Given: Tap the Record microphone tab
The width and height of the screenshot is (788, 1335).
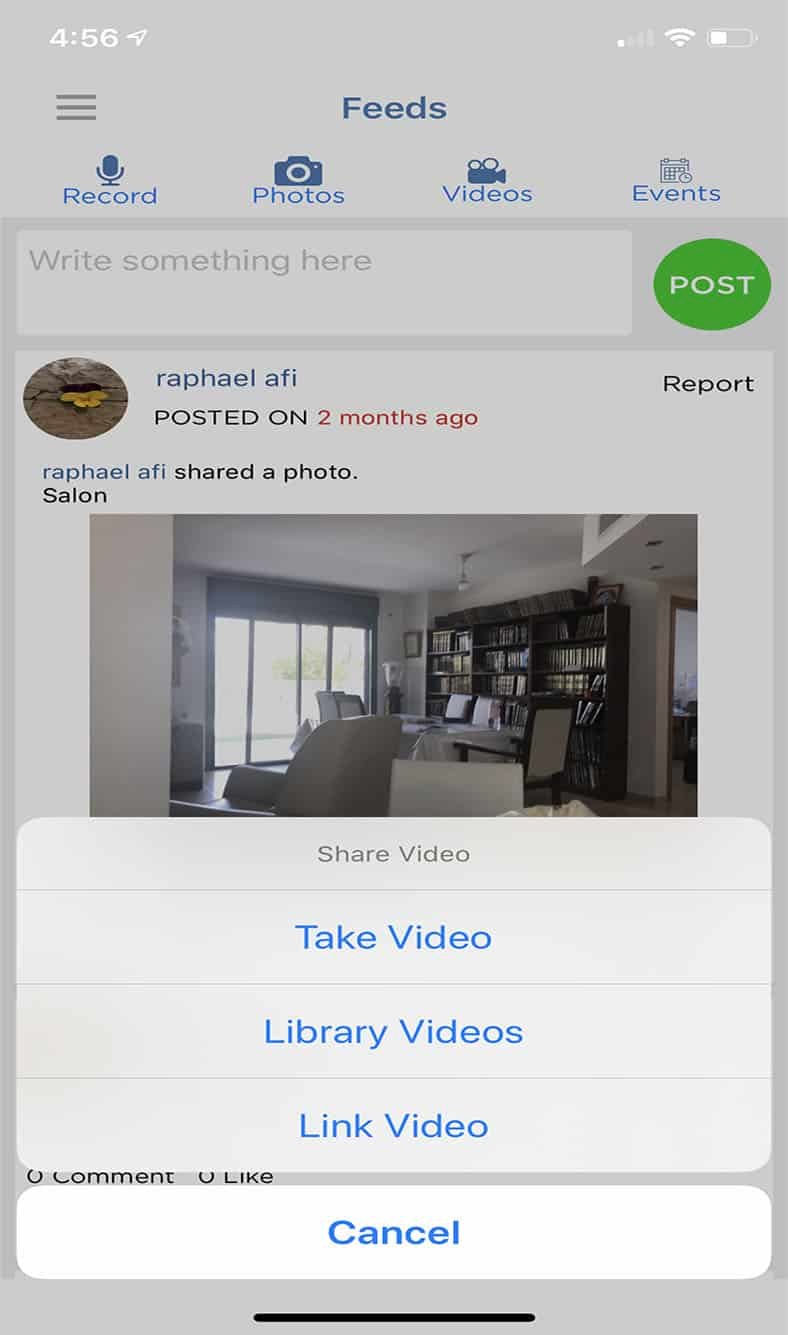Looking at the screenshot, I should click(x=110, y=181).
